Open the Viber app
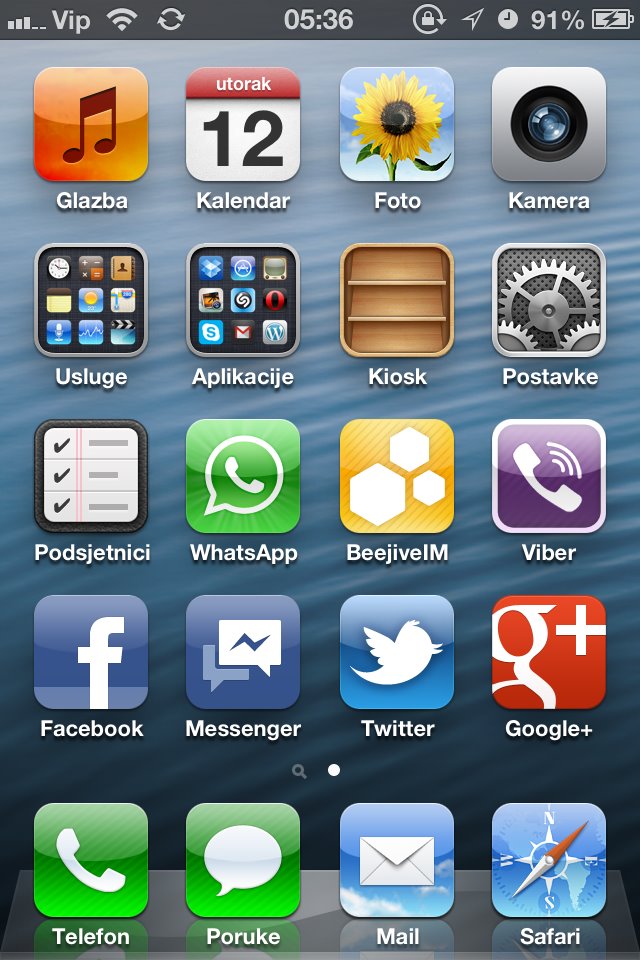The width and height of the screenshot is (640, 960). coord(549,476)
